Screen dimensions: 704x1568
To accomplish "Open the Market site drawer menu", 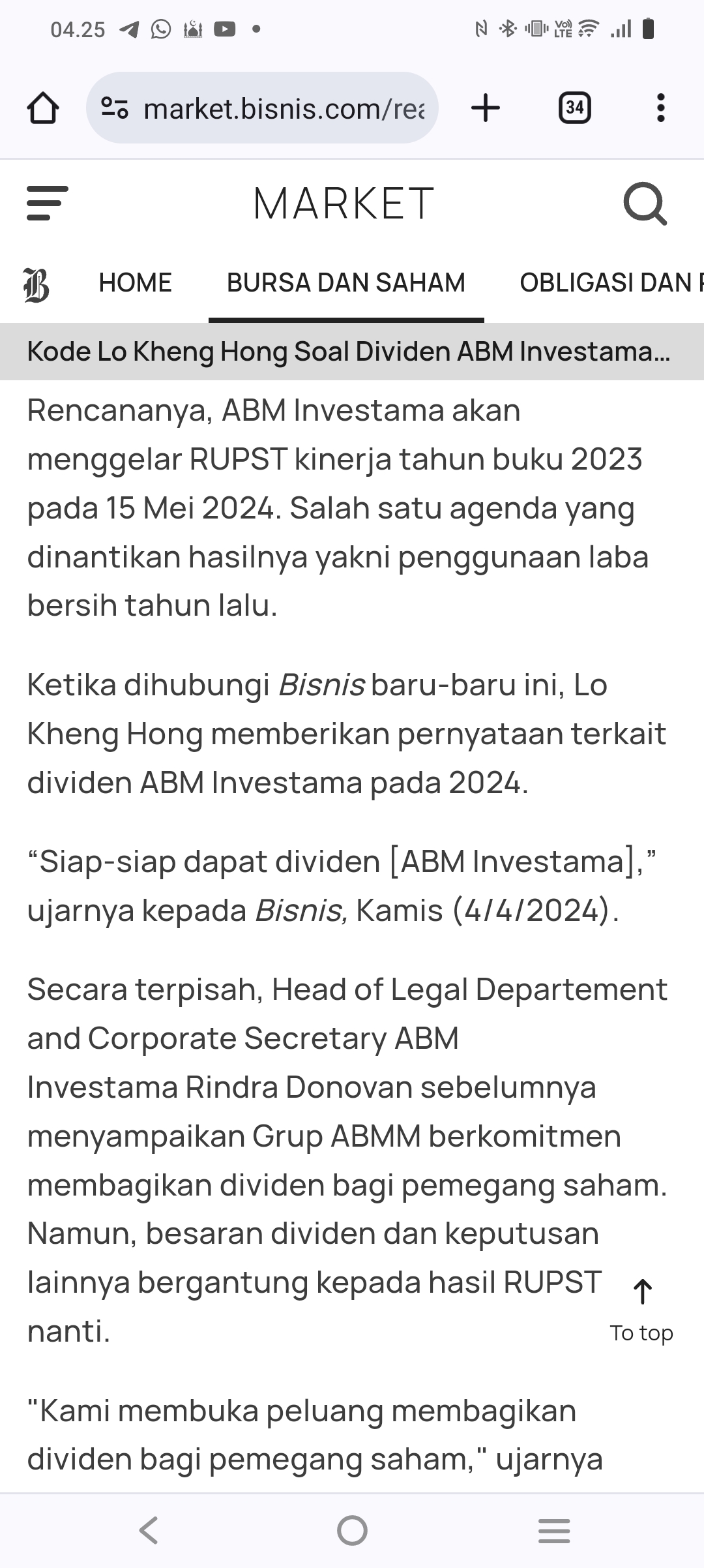I will 47,204.
